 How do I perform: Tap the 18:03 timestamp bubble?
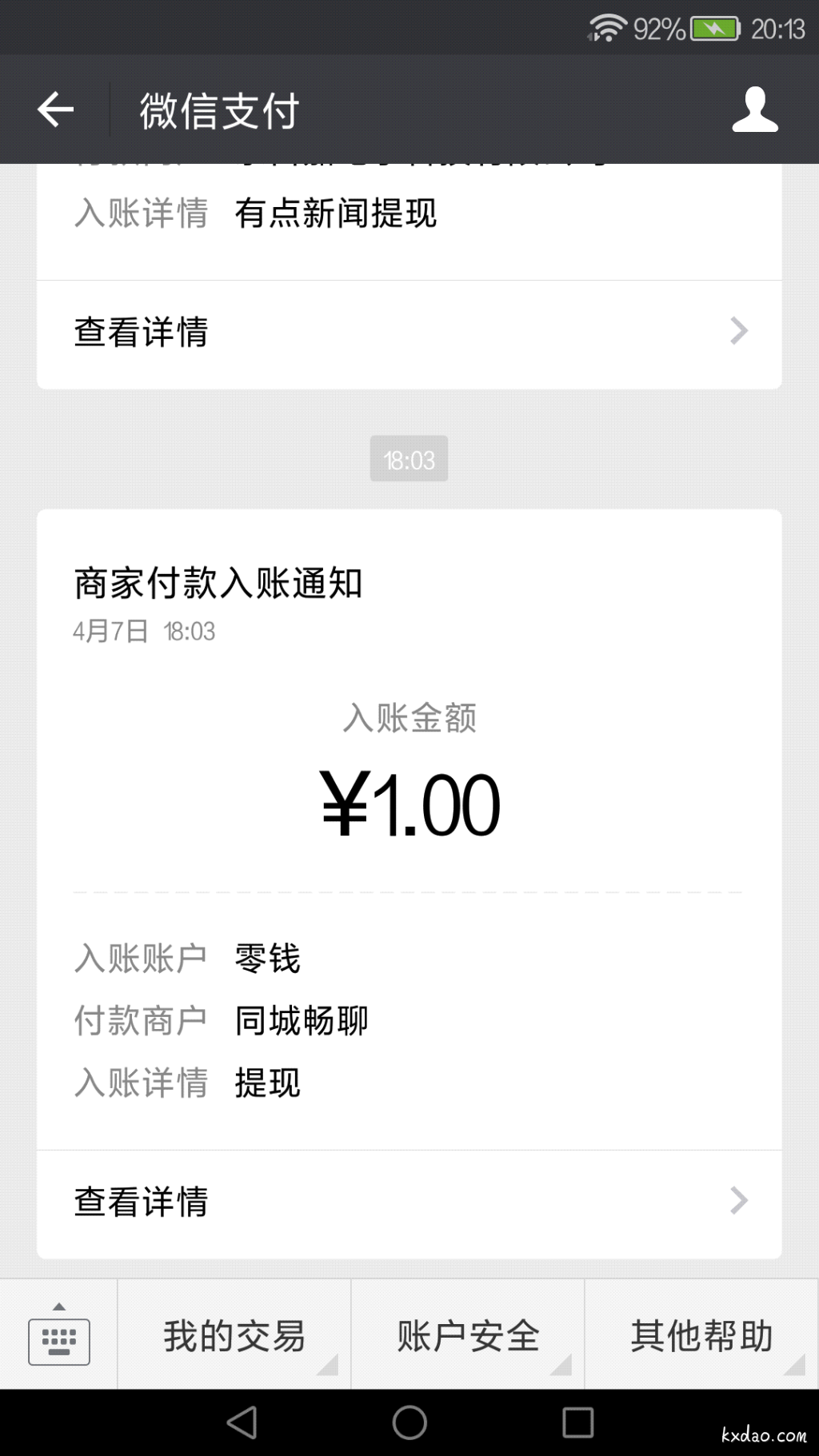pos(409,459)
